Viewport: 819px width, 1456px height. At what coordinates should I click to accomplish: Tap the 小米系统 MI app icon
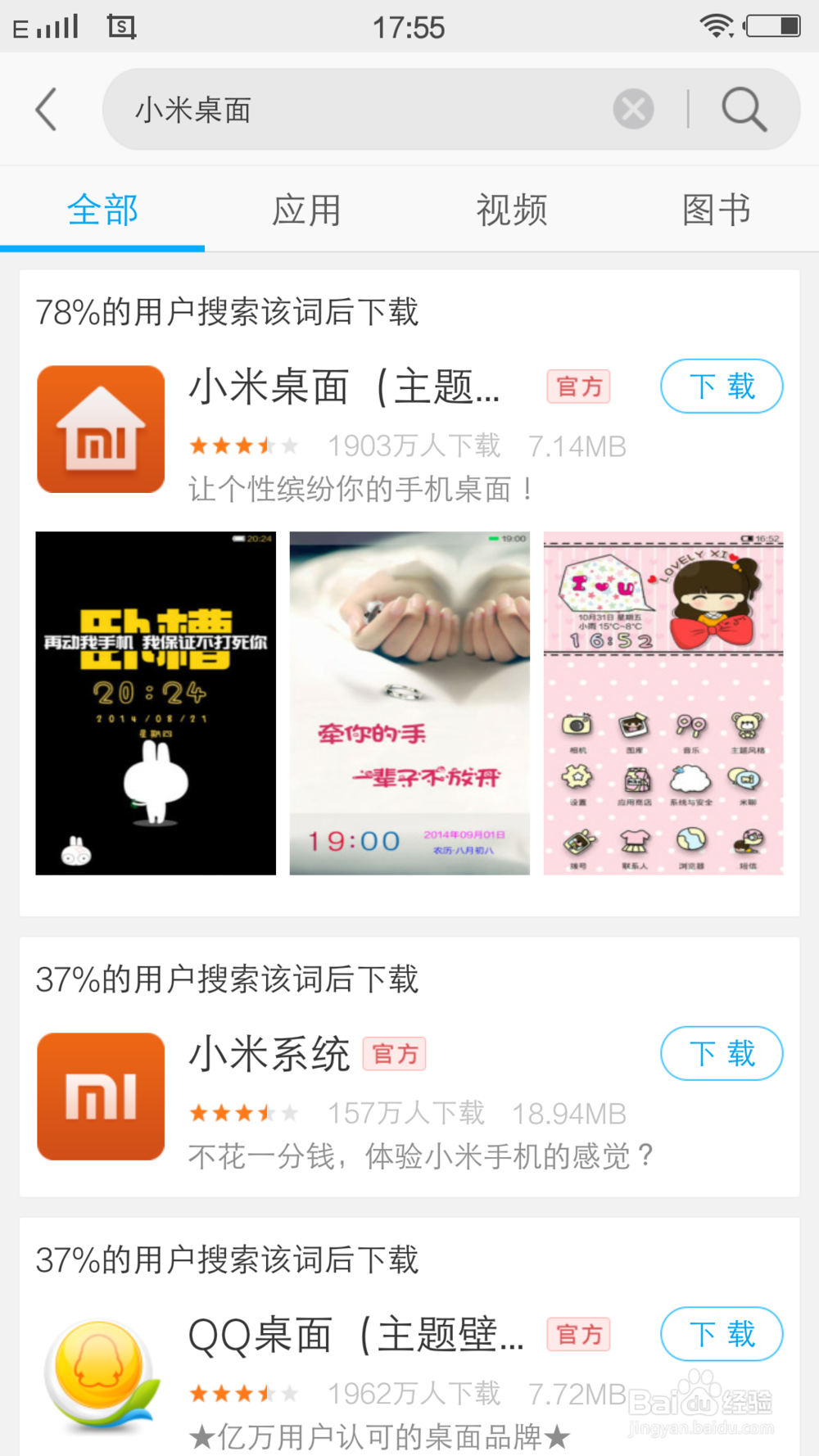(100, 1097)
